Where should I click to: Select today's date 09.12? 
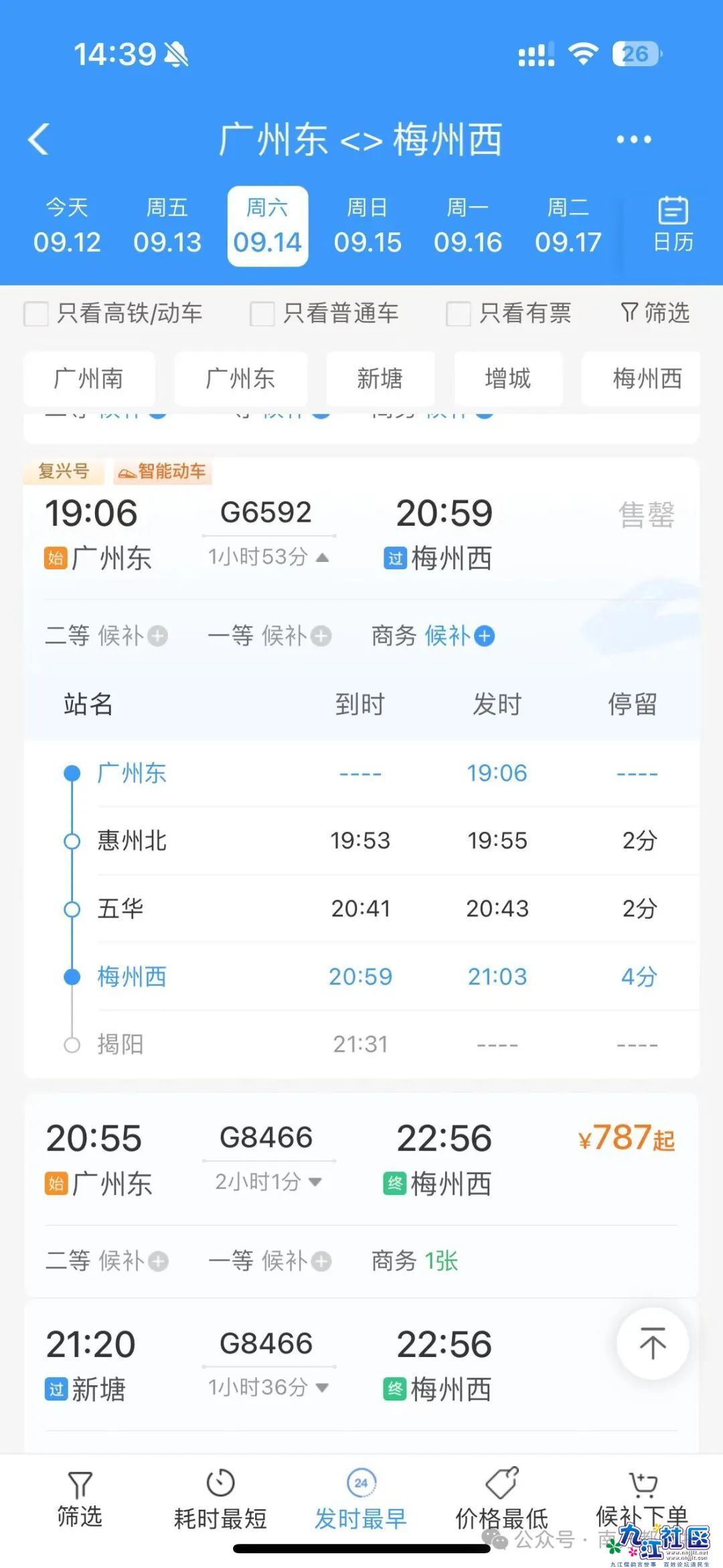(67, 226)
